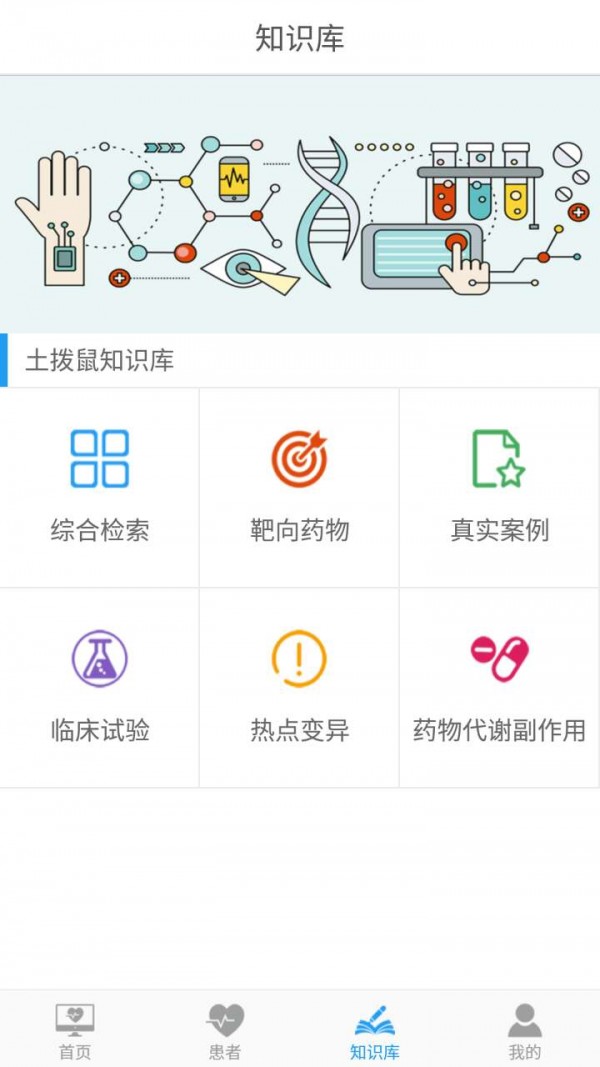600x1067 pixels.
Task: Open 综合检索 comprehensive search
Action: coord(100,487)
